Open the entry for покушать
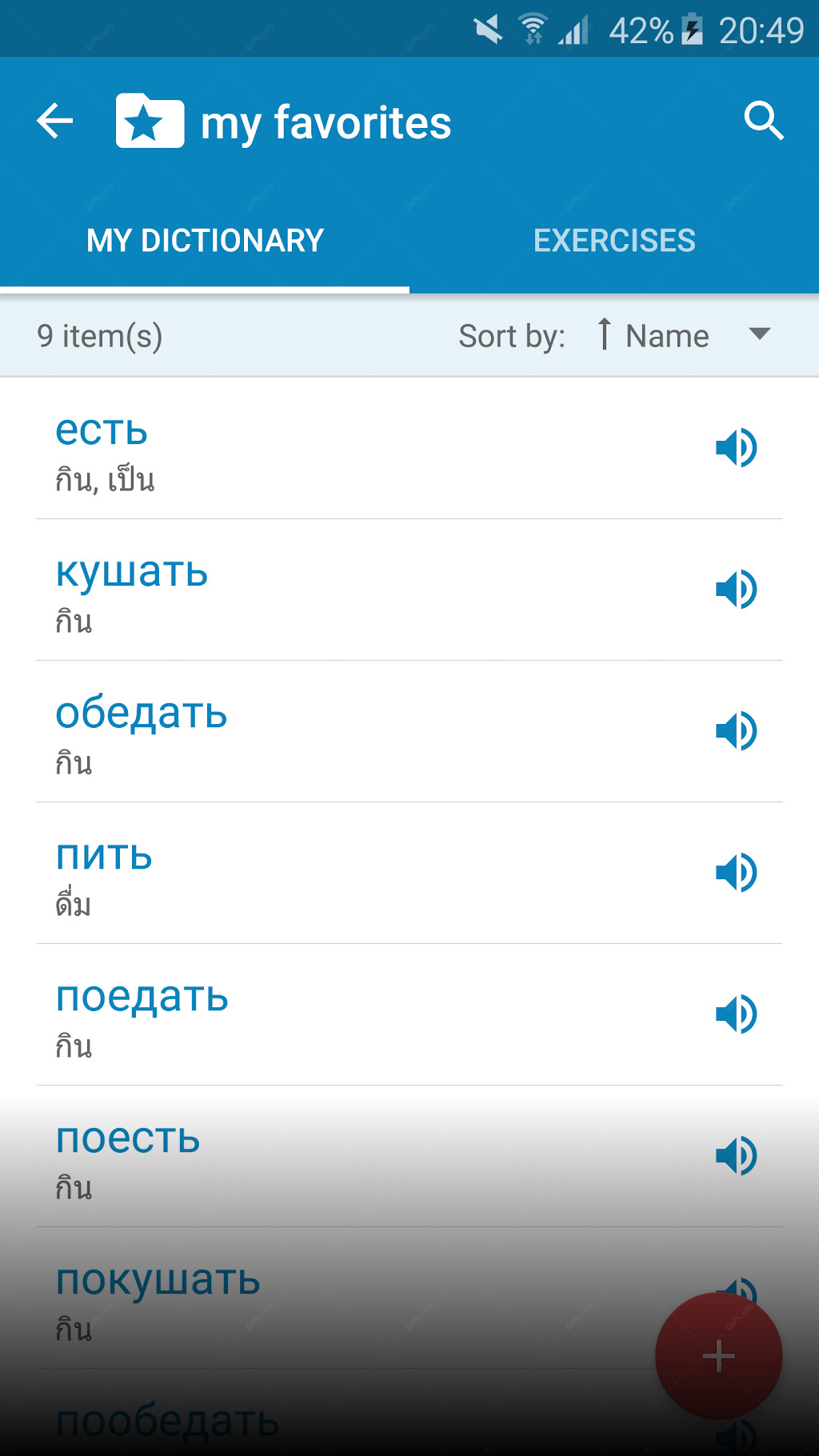819x1456 pixels. coord(344,1298)
